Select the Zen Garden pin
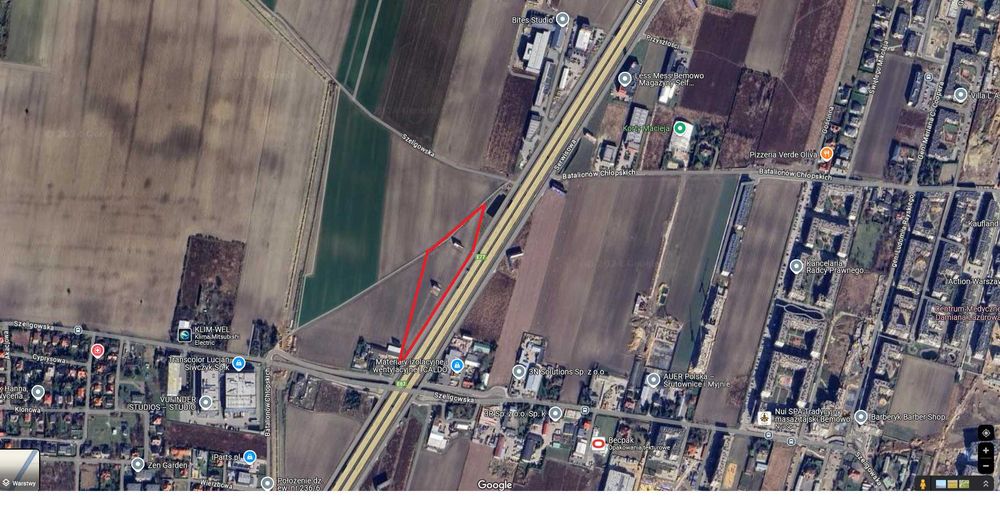 138,464
